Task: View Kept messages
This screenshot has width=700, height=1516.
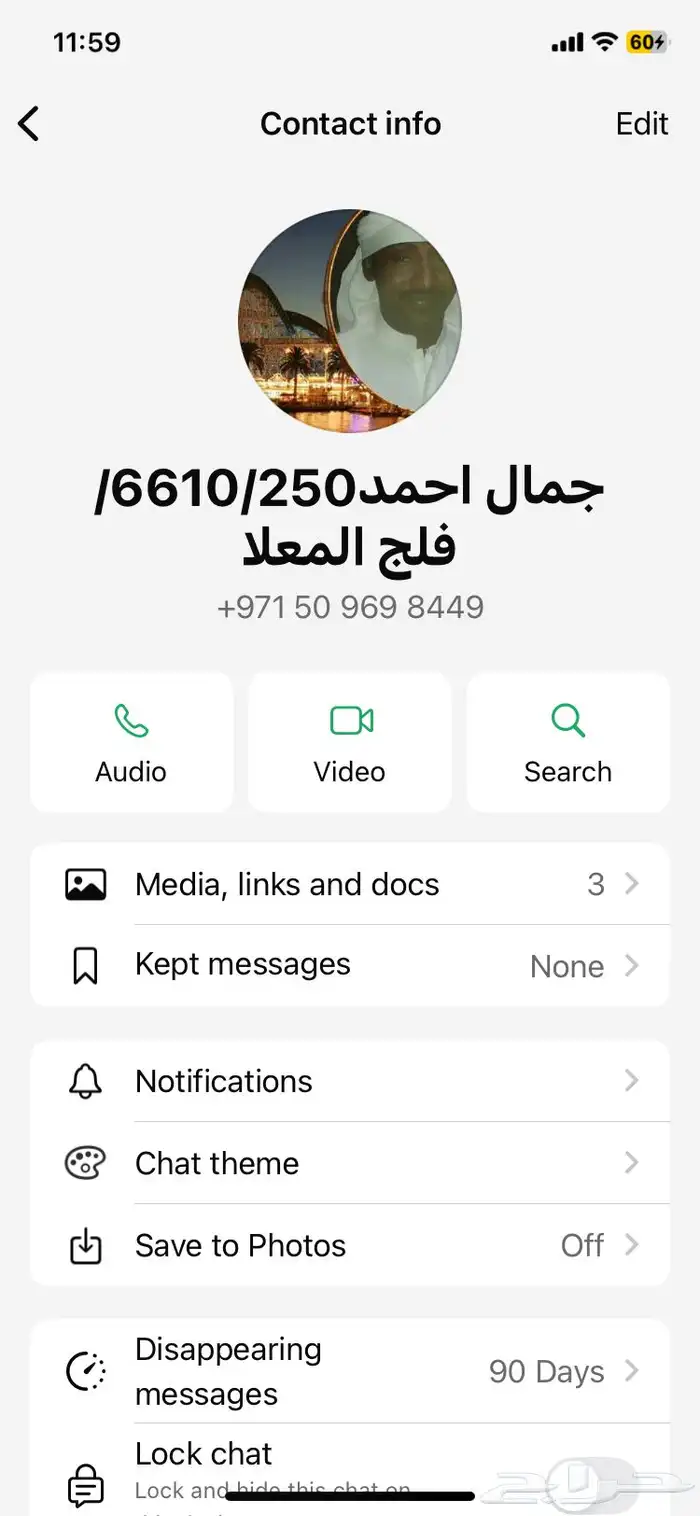Action: click(x=350, y=965)
